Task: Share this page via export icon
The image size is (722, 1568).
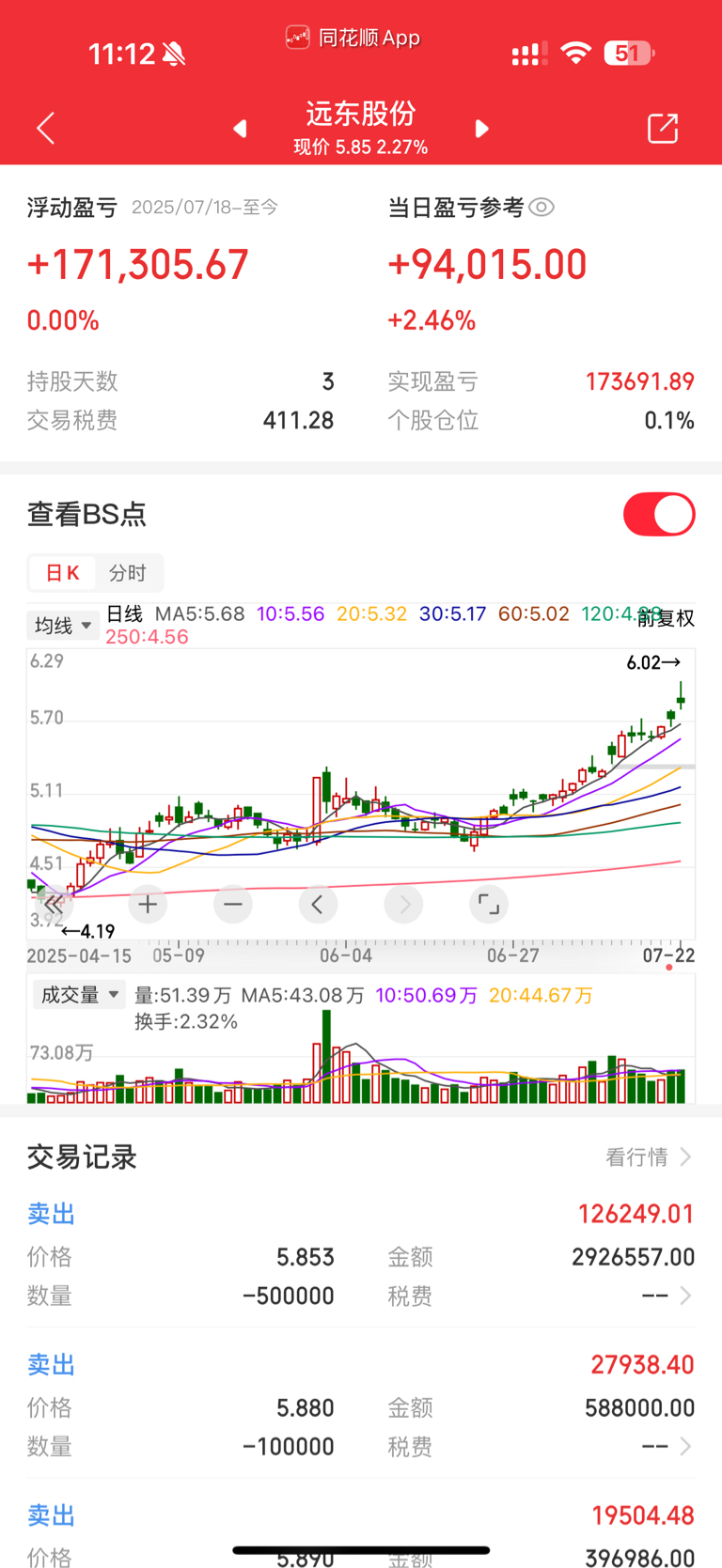Action: (663, 129)
